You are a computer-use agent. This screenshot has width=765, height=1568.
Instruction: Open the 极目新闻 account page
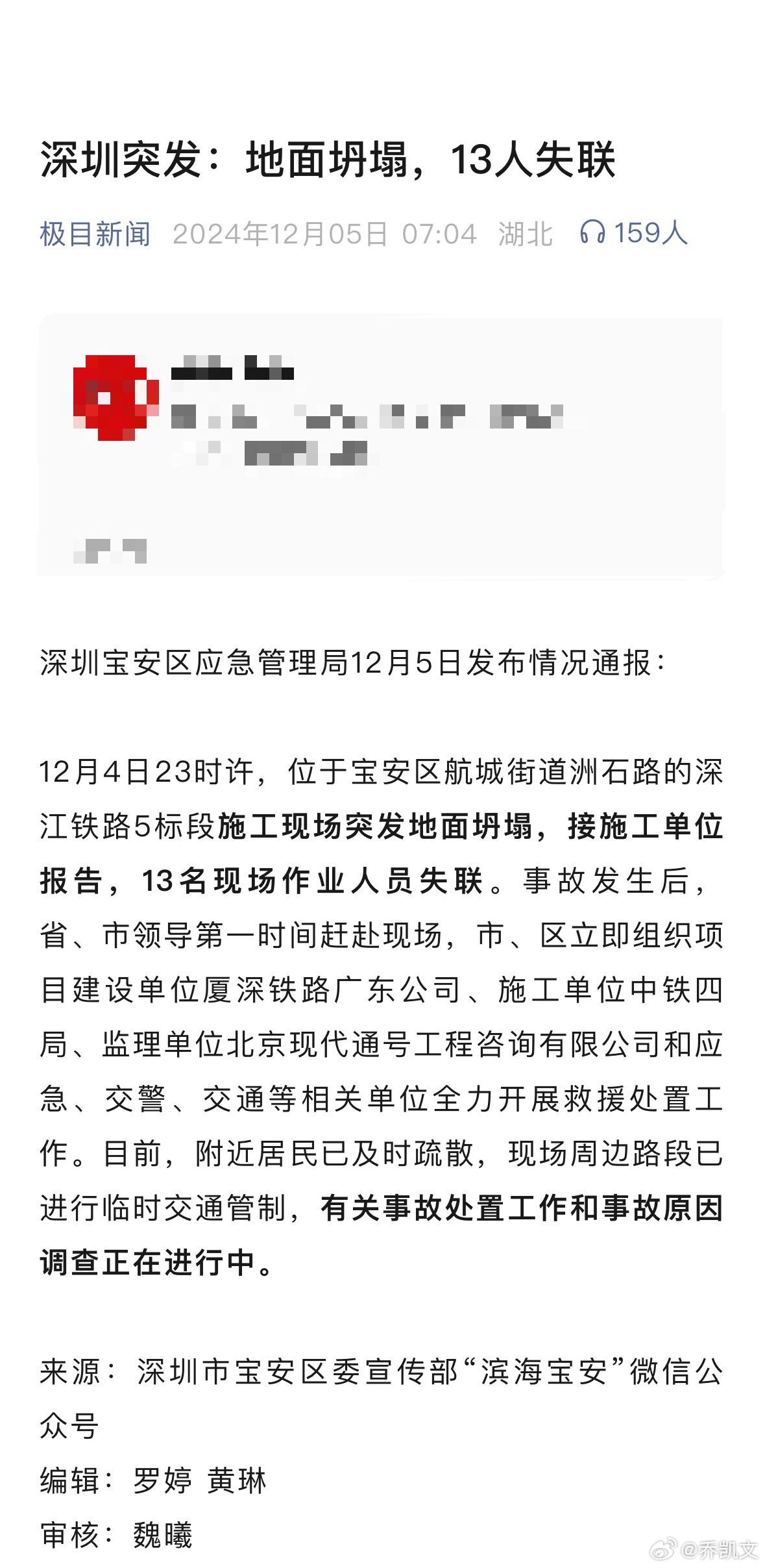pos(95,234)
